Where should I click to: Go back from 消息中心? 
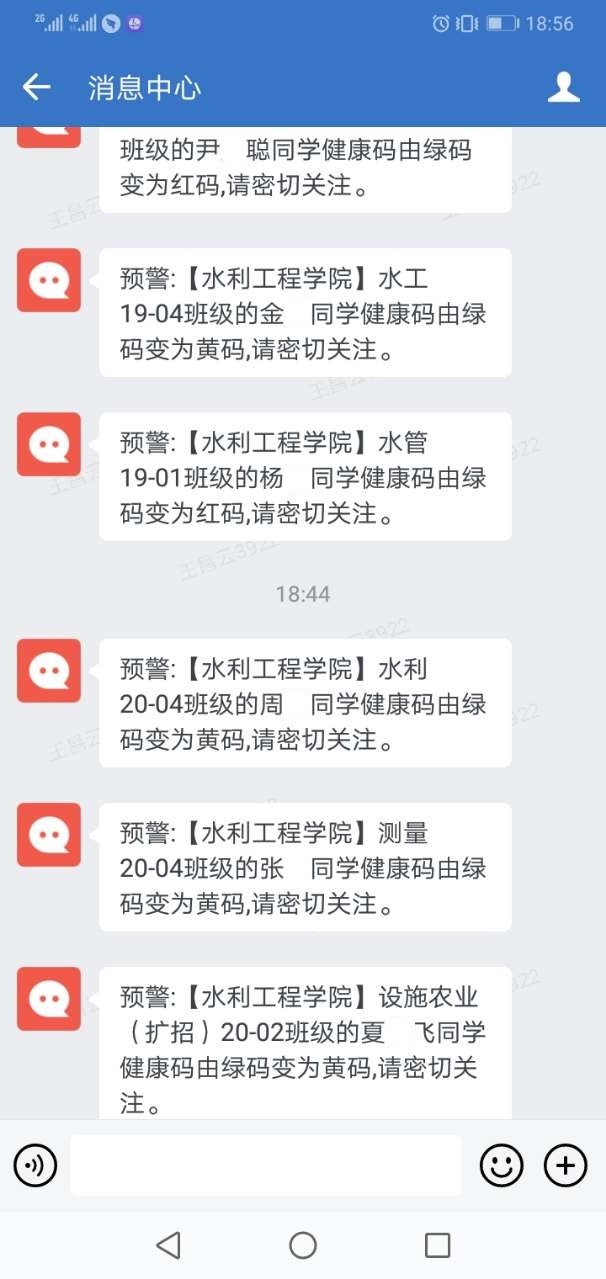pyautogui.click(x=37, y=88)
